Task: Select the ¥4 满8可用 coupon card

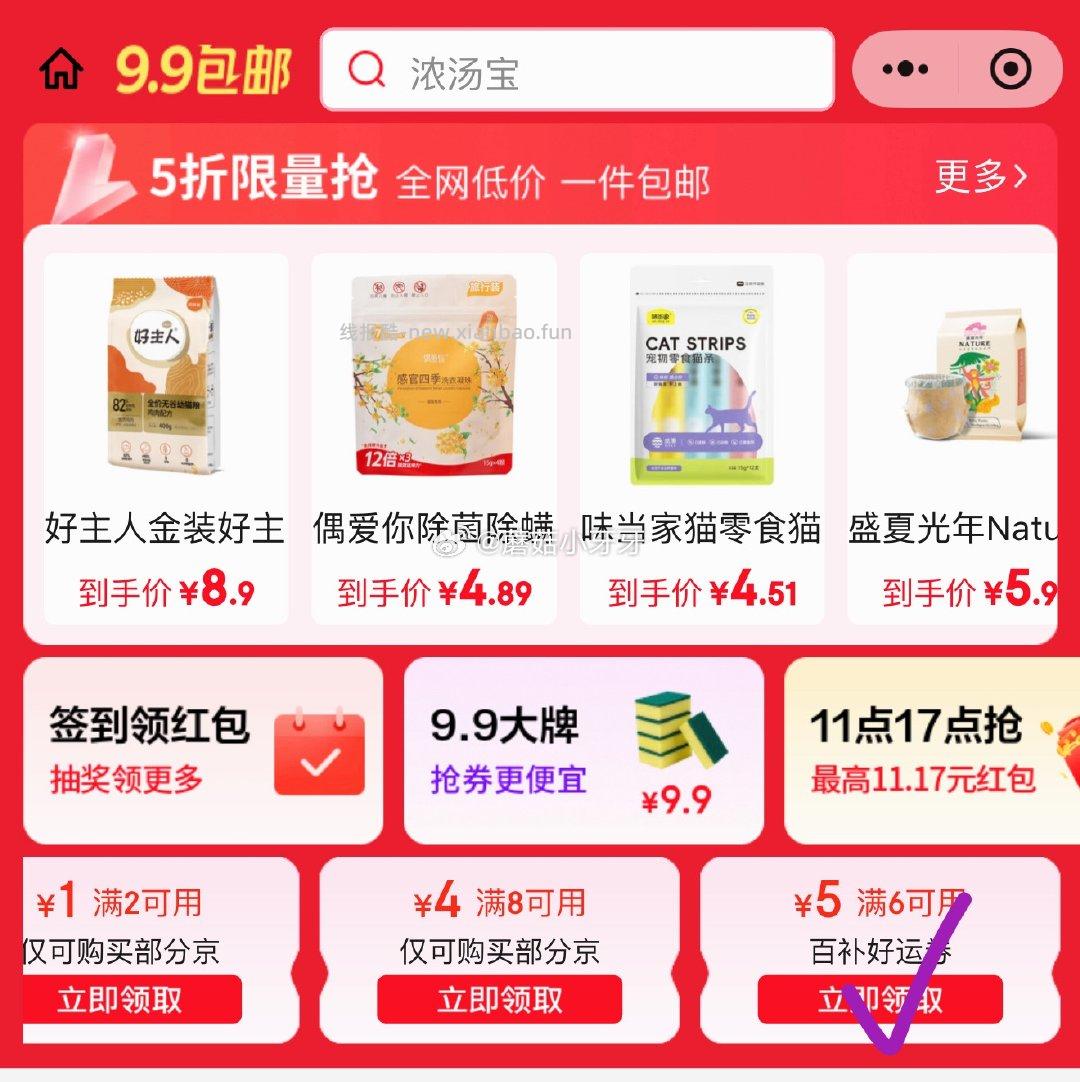Action: point(500,945)
